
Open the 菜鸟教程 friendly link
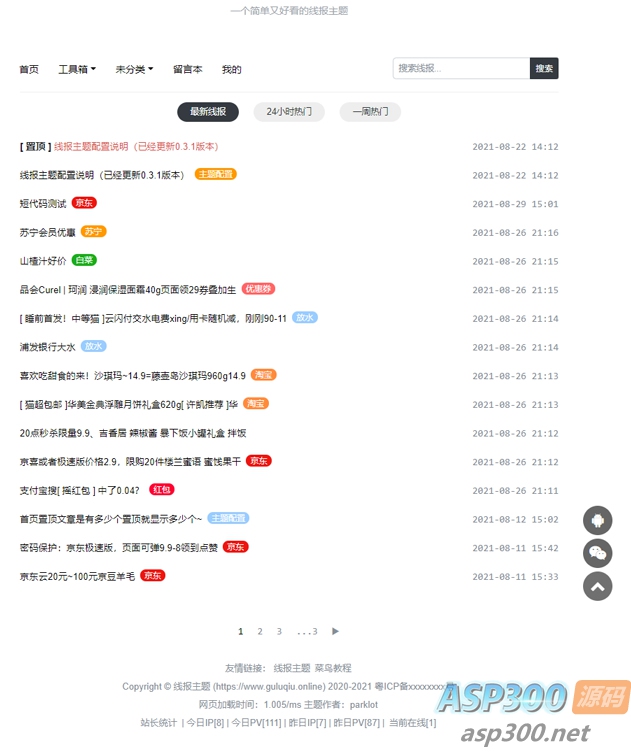[333, 668]
